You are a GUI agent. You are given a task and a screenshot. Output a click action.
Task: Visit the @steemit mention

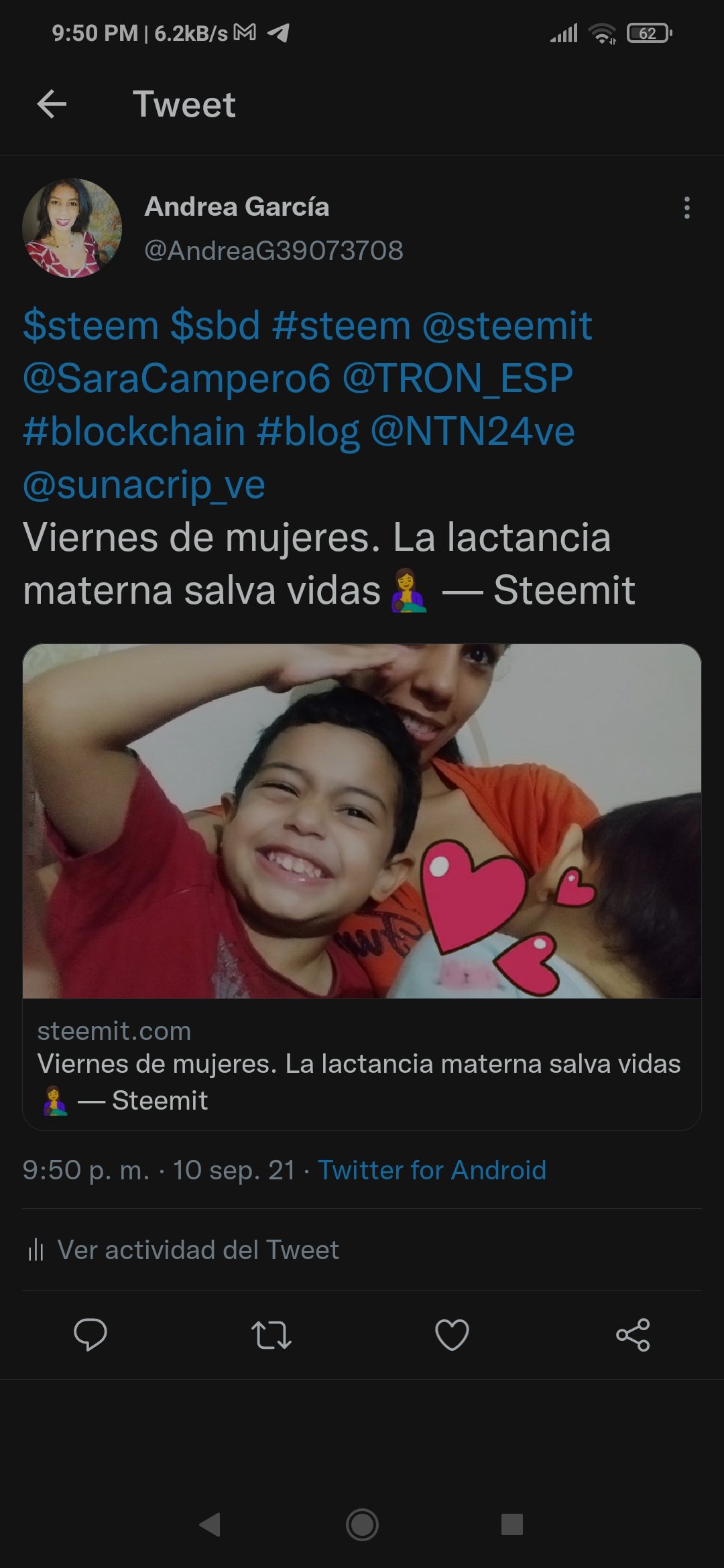tap(507, 326)
